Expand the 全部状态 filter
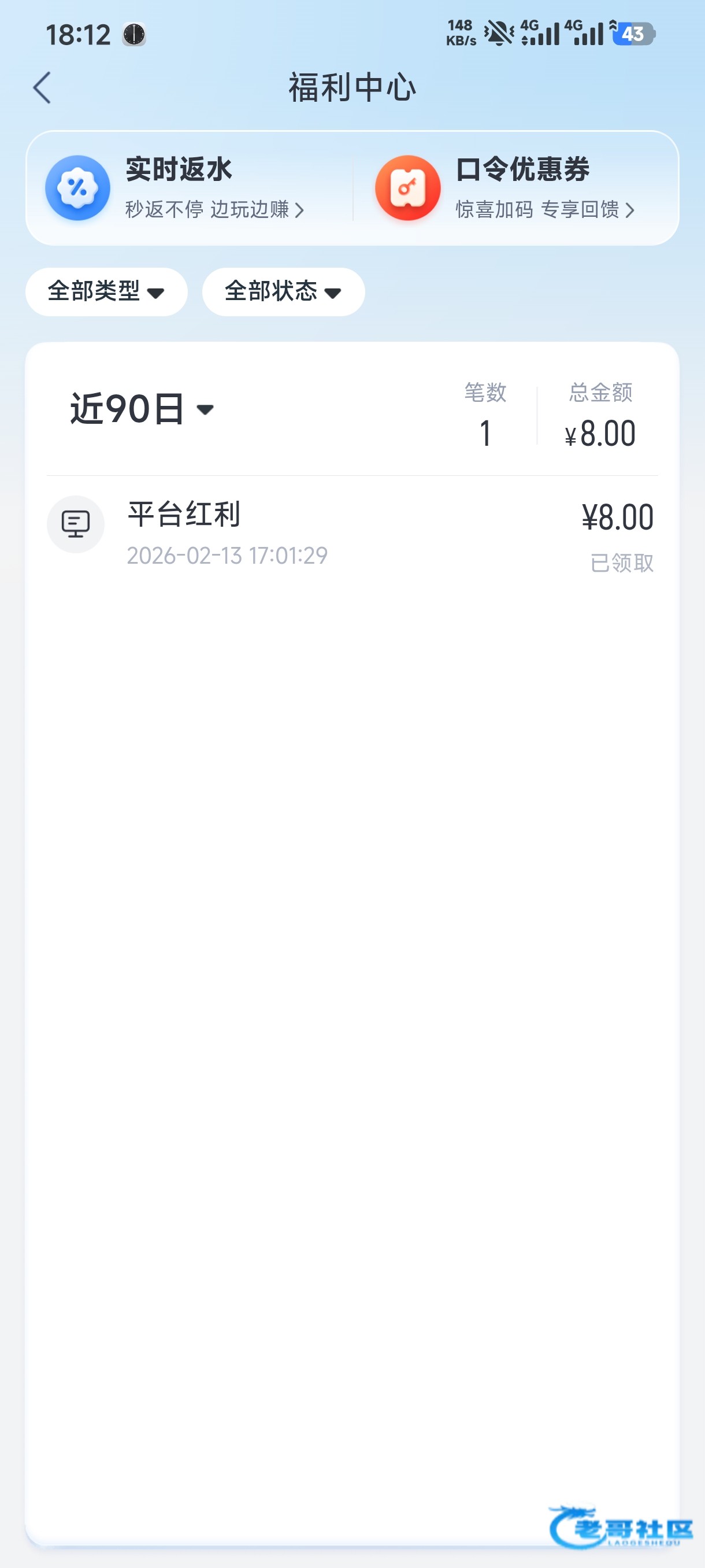The height and width of the screenshot is (1568, 705). pos(283,291)
